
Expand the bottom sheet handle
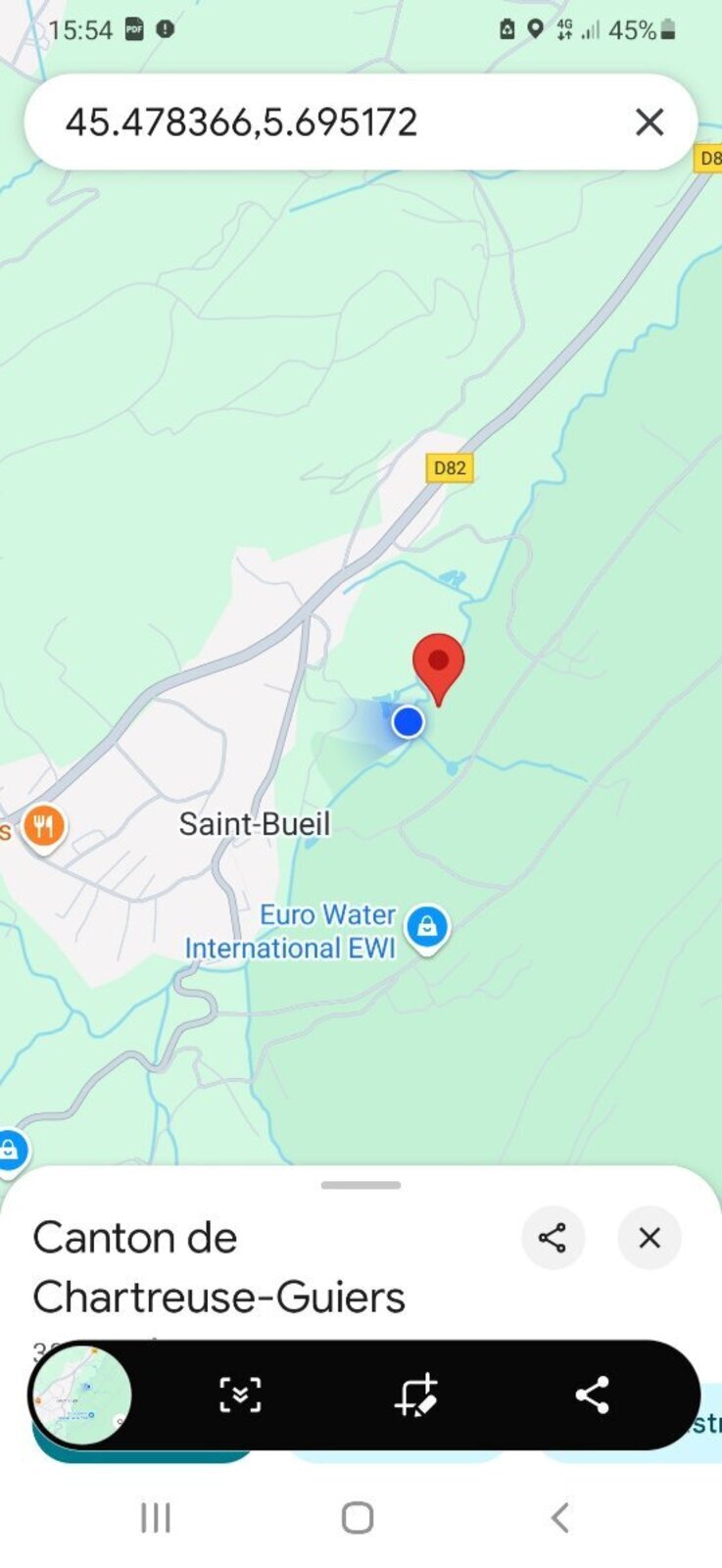361,1185
